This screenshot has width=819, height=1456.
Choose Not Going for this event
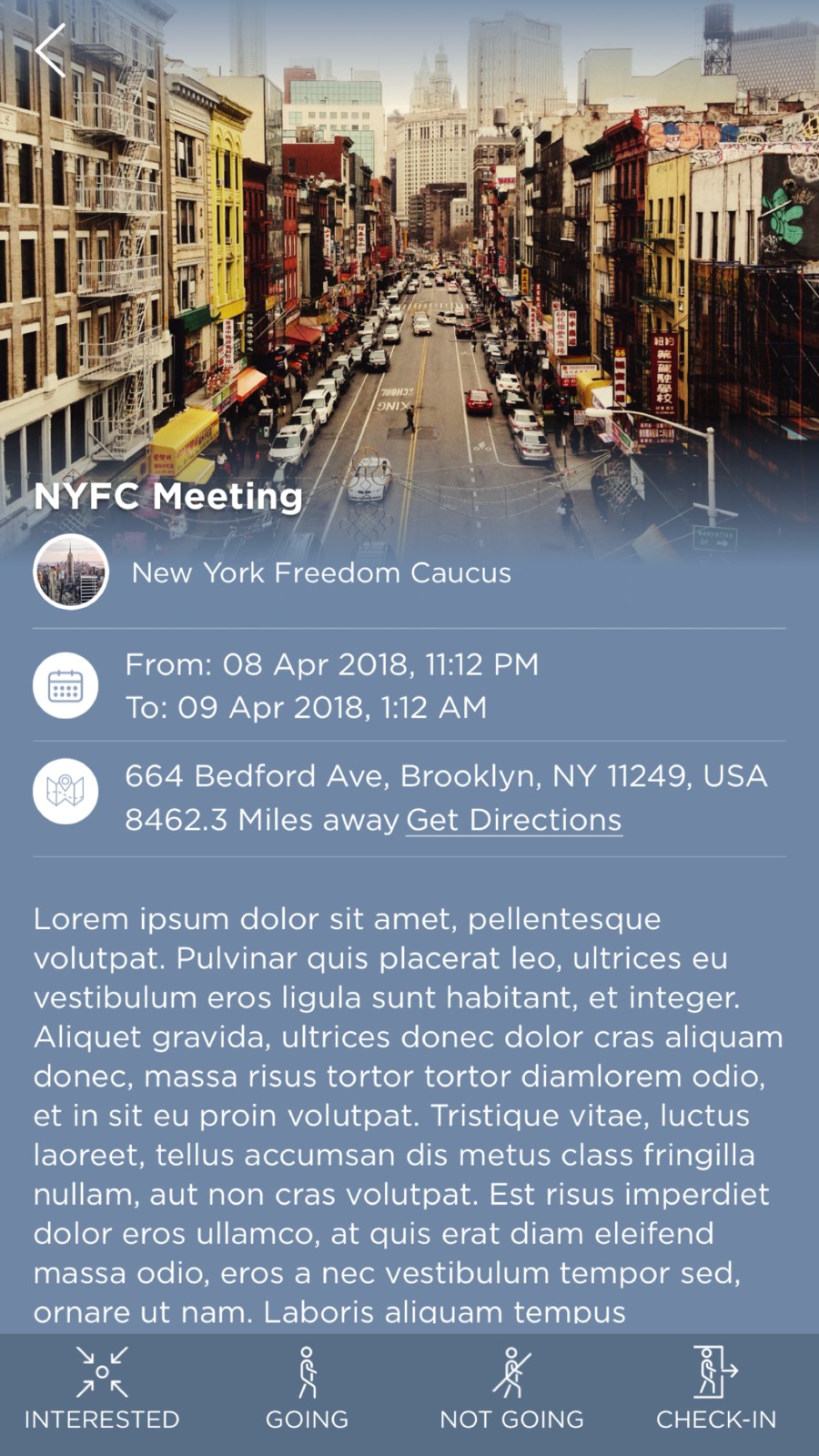point(511,1390)
